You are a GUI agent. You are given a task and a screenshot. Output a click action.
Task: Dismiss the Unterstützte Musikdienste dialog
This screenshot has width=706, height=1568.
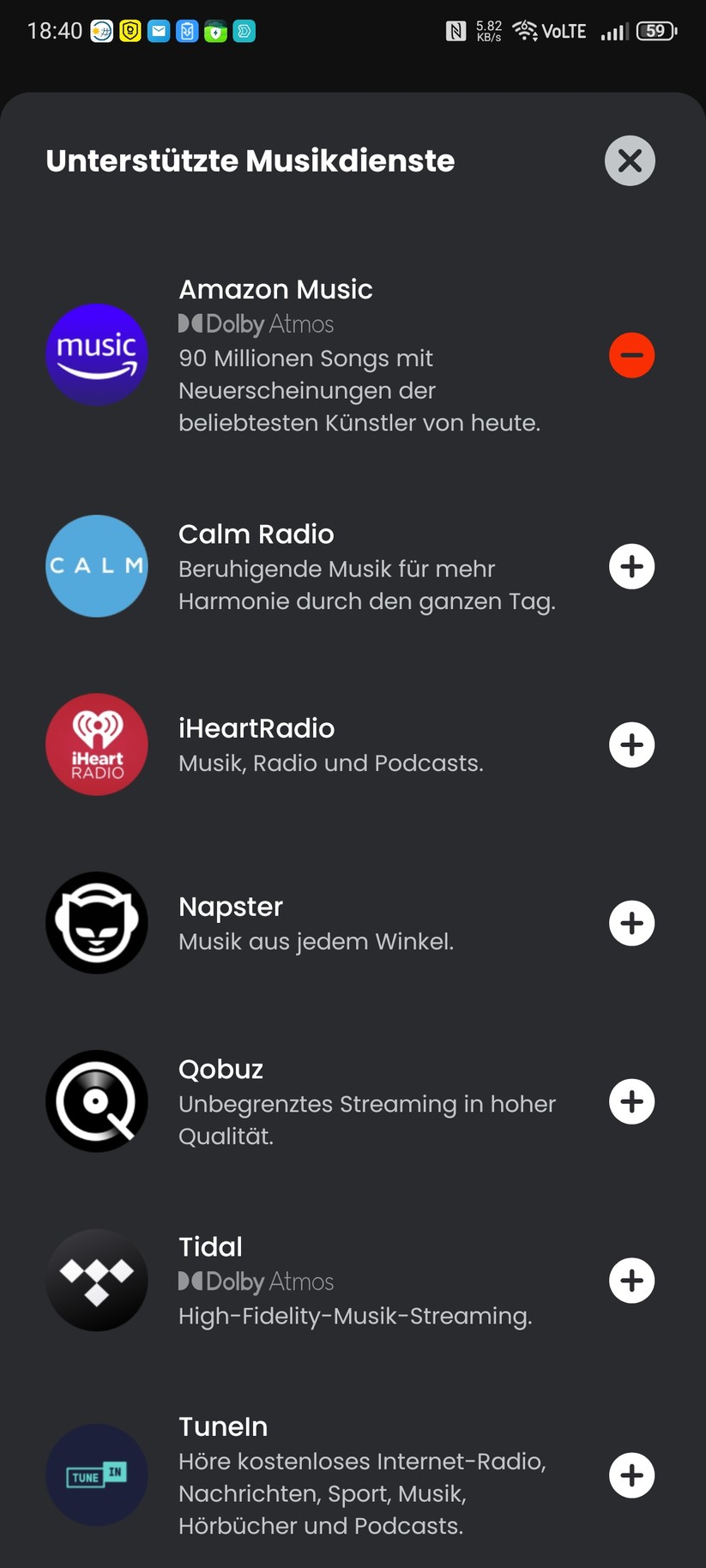pos(630,160)
